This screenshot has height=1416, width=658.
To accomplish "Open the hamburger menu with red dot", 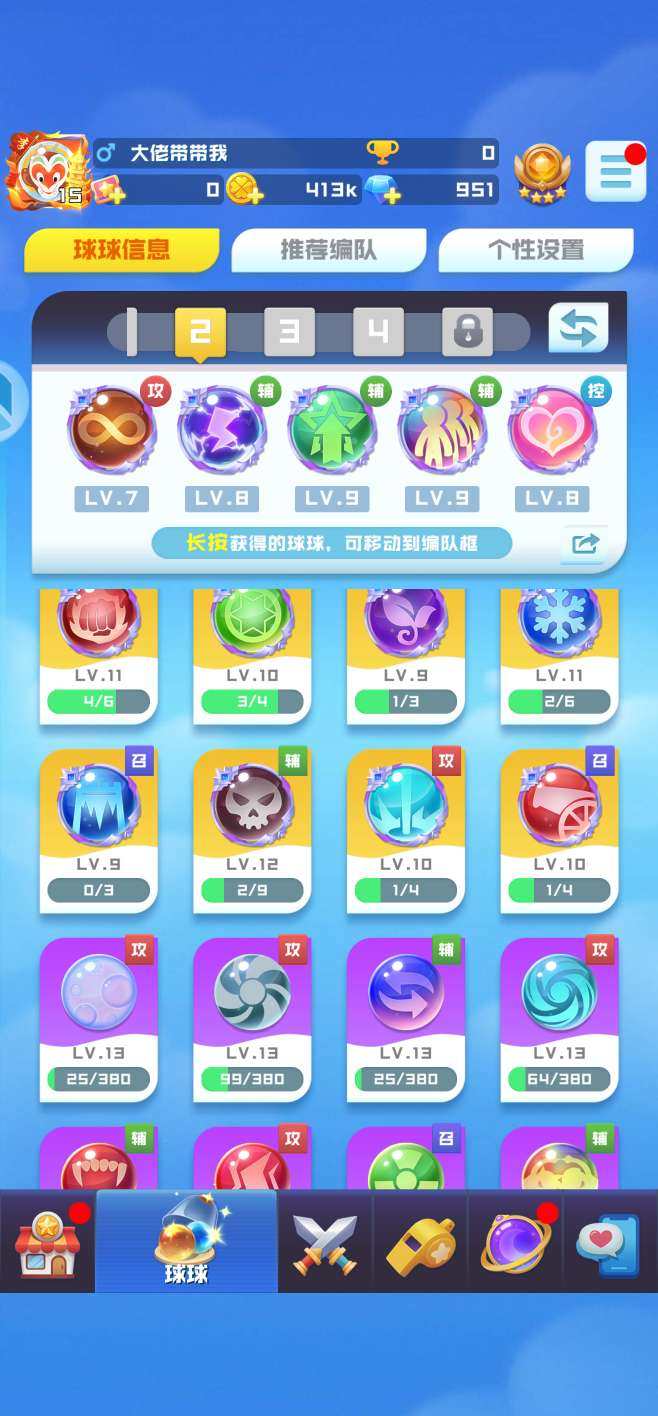I will [615, 171].
